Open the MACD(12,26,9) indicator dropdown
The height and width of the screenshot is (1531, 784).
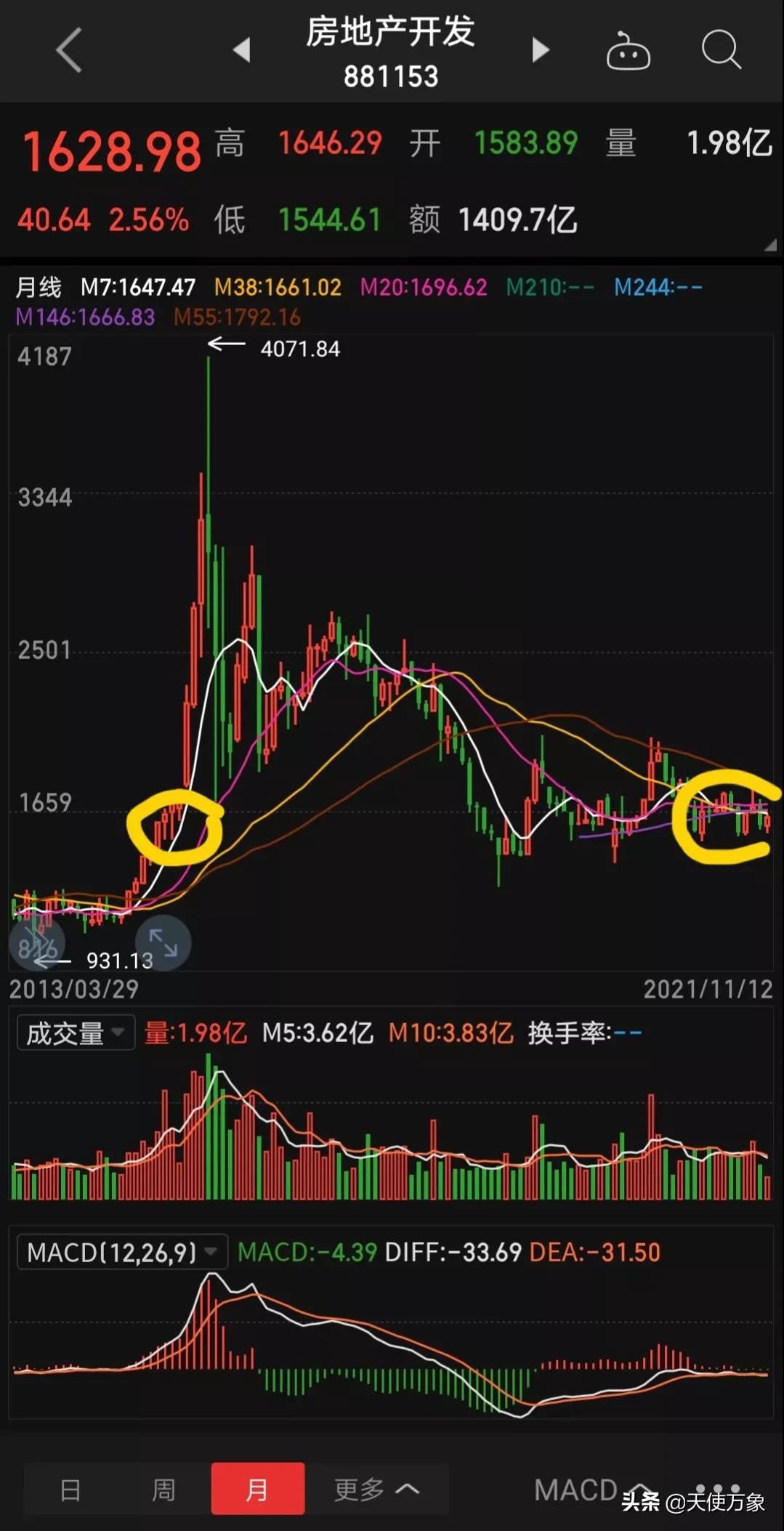click(121, 1252)
